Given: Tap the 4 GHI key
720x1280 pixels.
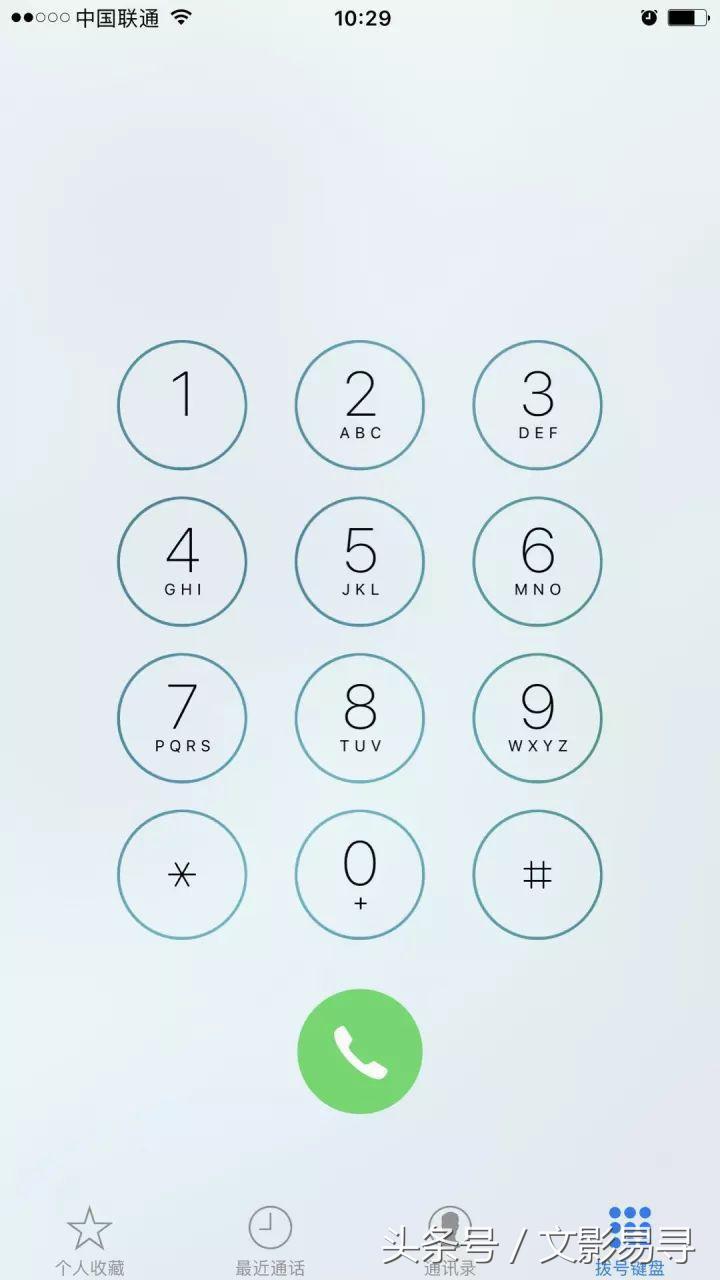Looking at the screenshot, I should [x=182, y=561].
